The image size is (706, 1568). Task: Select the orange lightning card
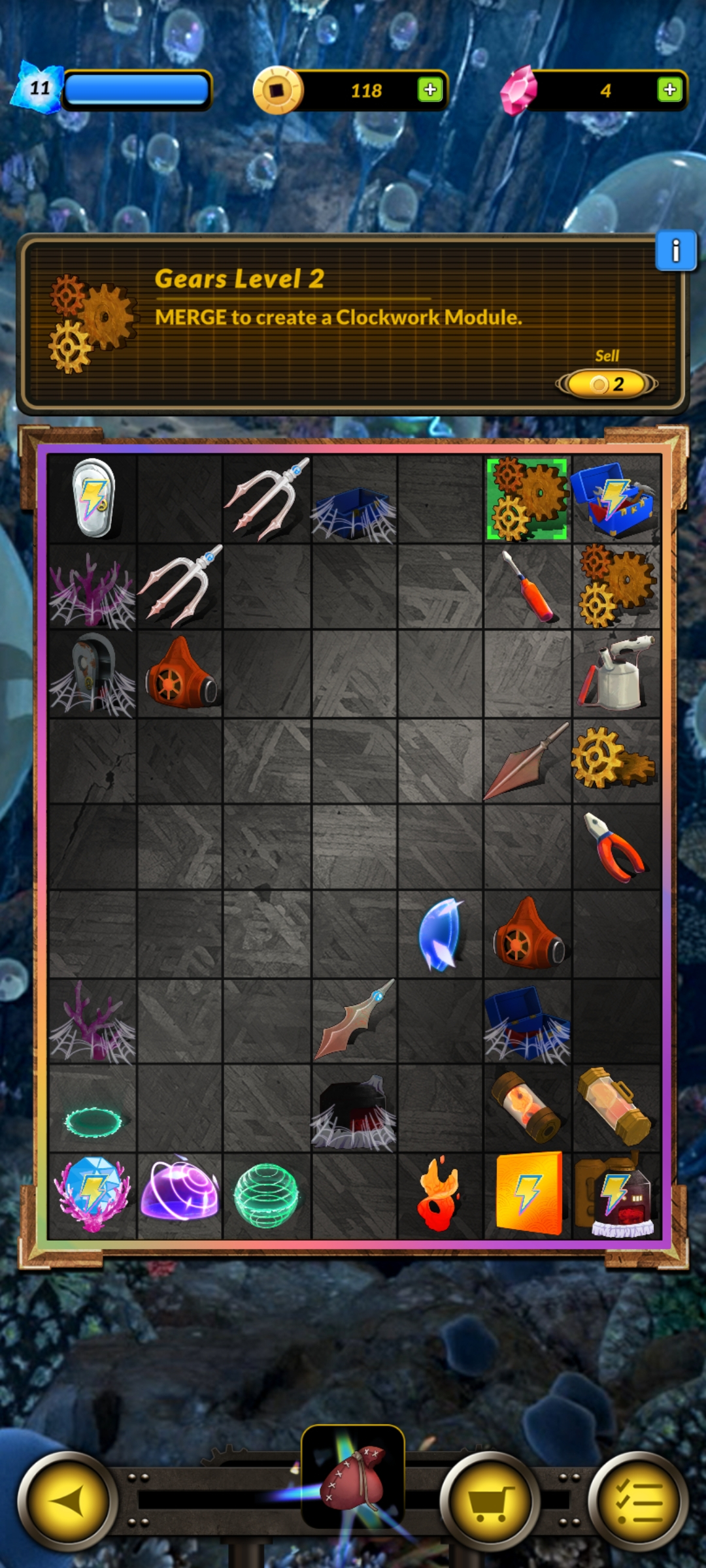[528, 1194]
